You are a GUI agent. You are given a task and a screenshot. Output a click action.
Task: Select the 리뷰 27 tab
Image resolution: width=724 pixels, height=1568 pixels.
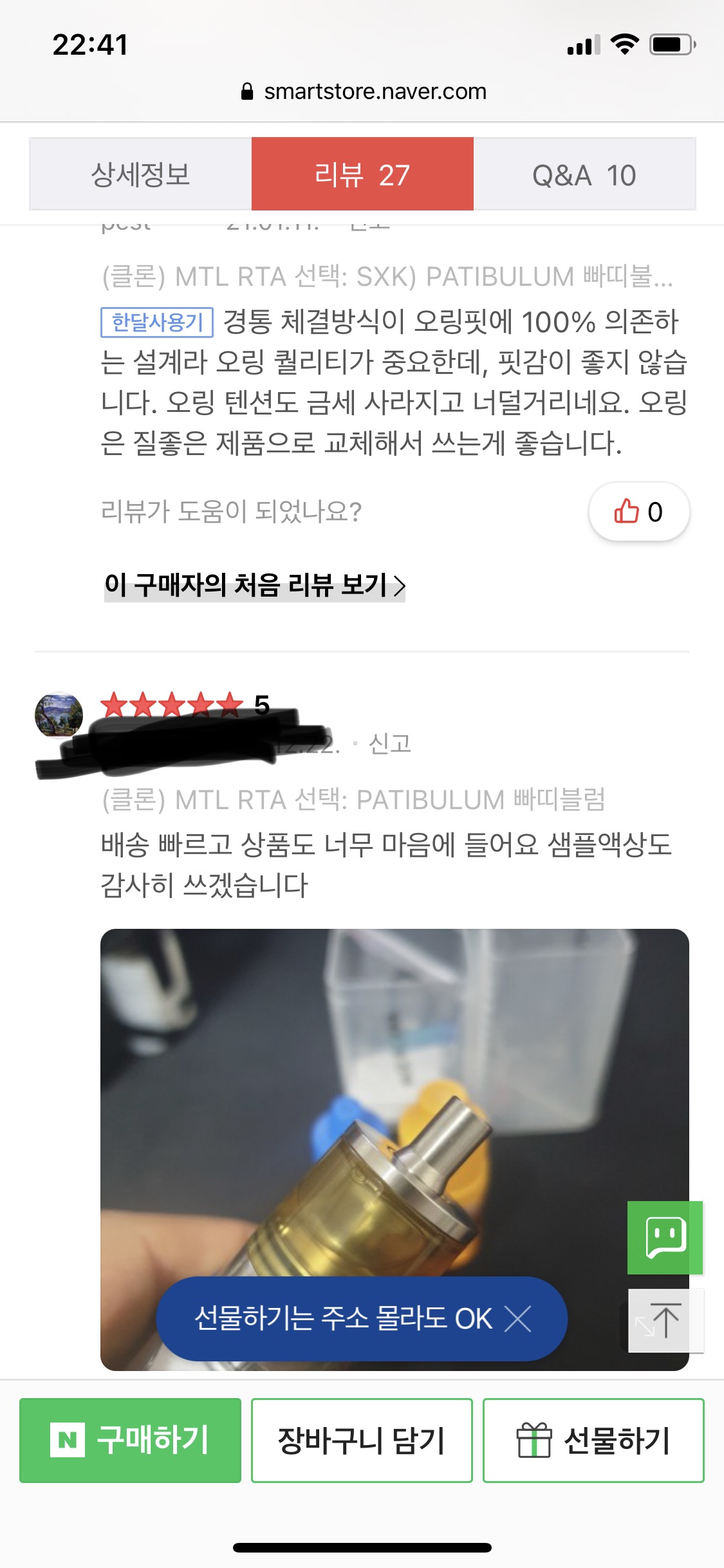tap(362, 174)
